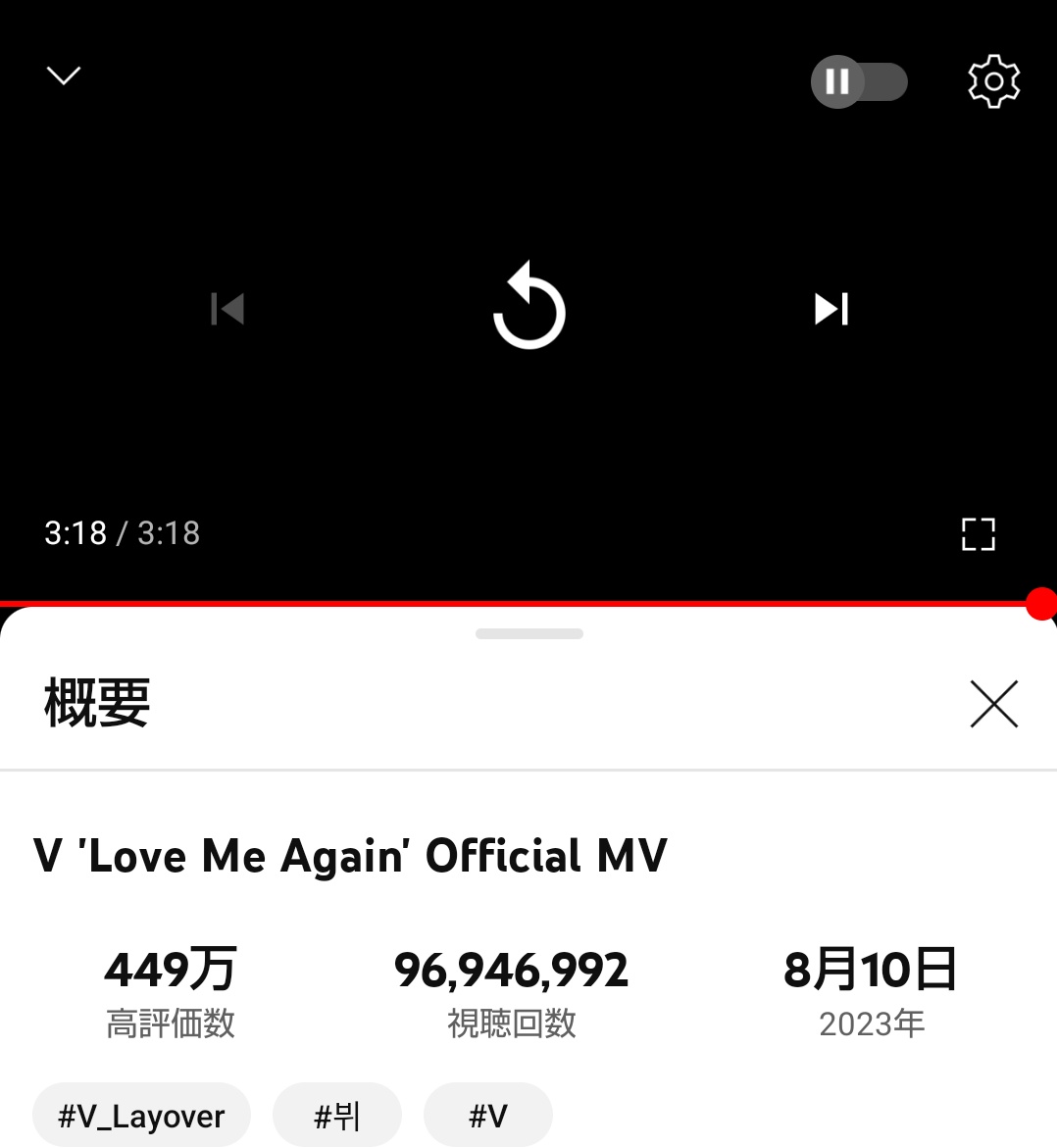Open video settings gear
Screen dimensions: 1057x1148
pyautogui.click(x=993, y=81)
